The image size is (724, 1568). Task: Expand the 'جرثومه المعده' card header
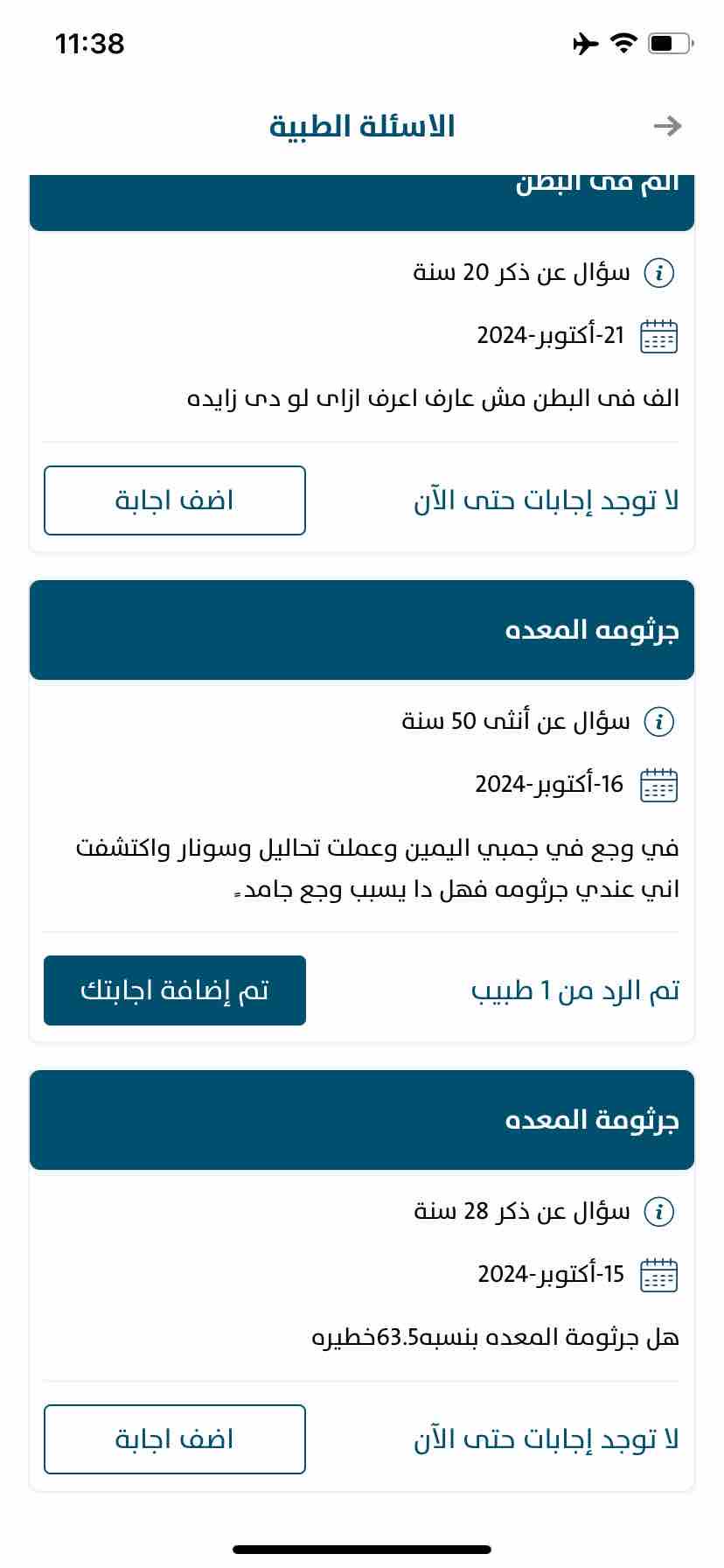coord(362,629)
